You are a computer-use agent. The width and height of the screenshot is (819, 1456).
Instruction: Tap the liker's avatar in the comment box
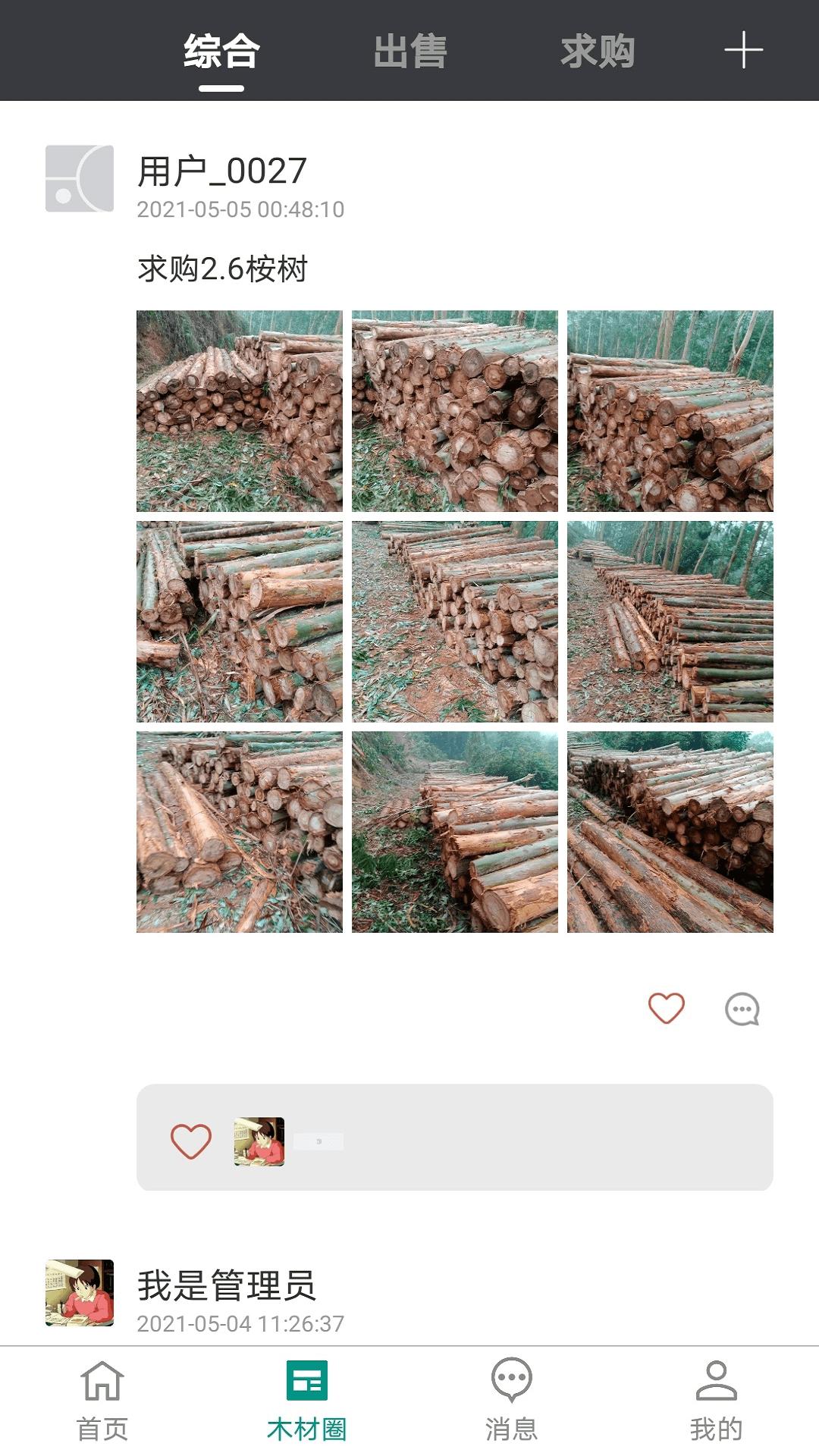click(258, 1140)
